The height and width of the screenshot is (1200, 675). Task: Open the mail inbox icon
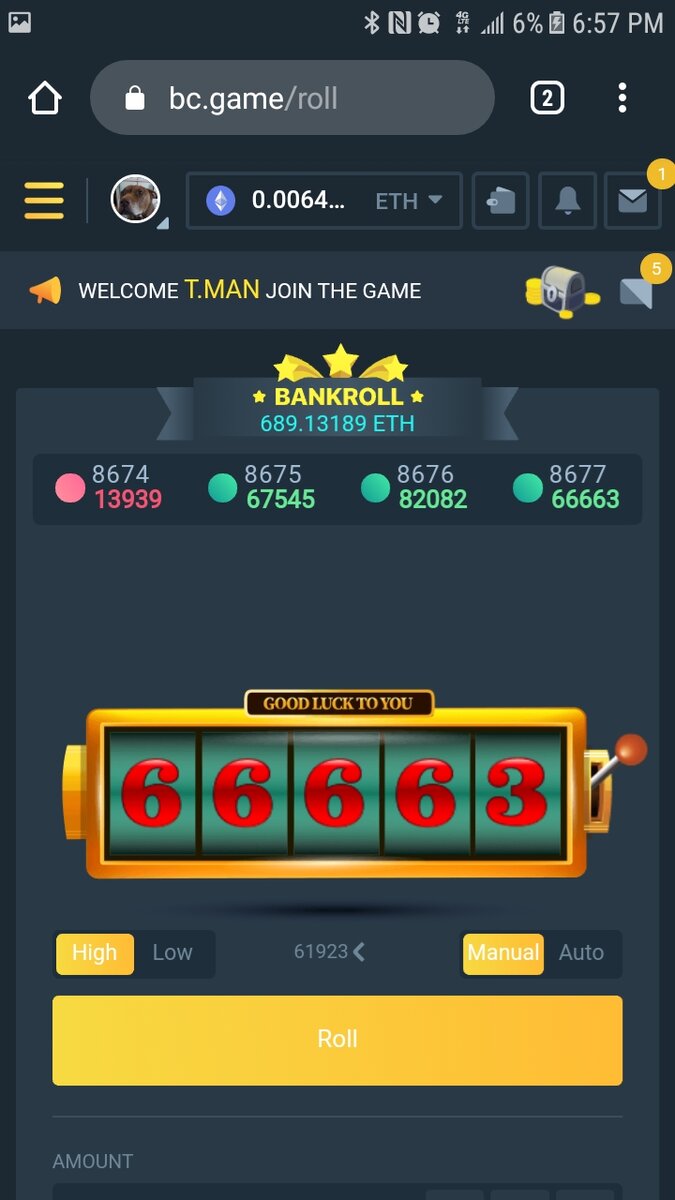632,201
